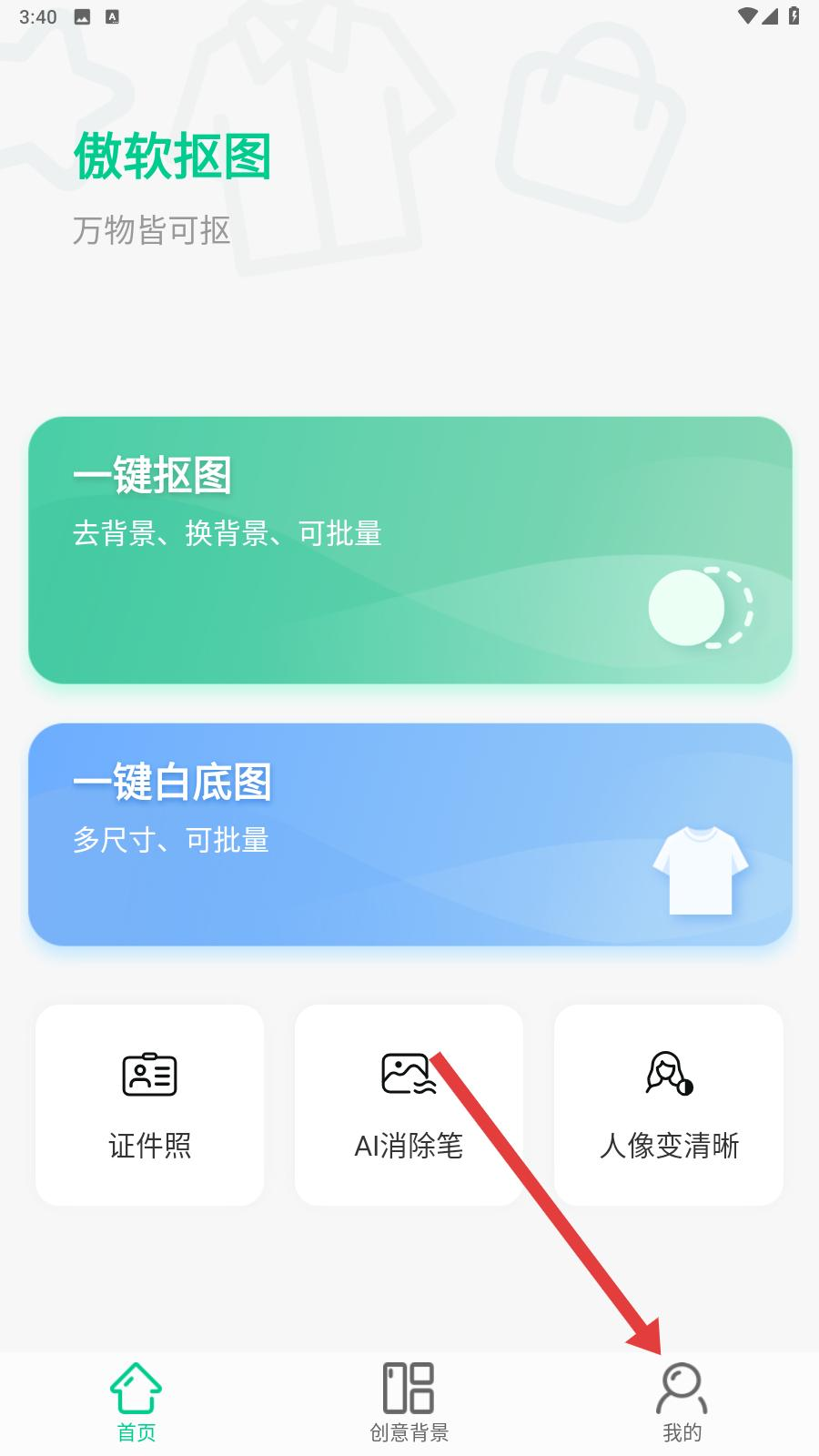This screenshot has height=1456, width=819.
Task: Select the 证件照 ID photo tool
Action: [150, 1105]
